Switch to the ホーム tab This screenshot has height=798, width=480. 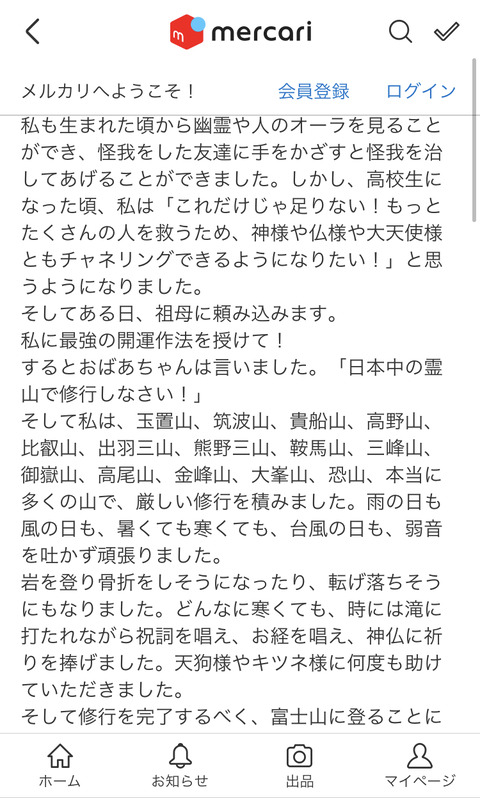60,764
